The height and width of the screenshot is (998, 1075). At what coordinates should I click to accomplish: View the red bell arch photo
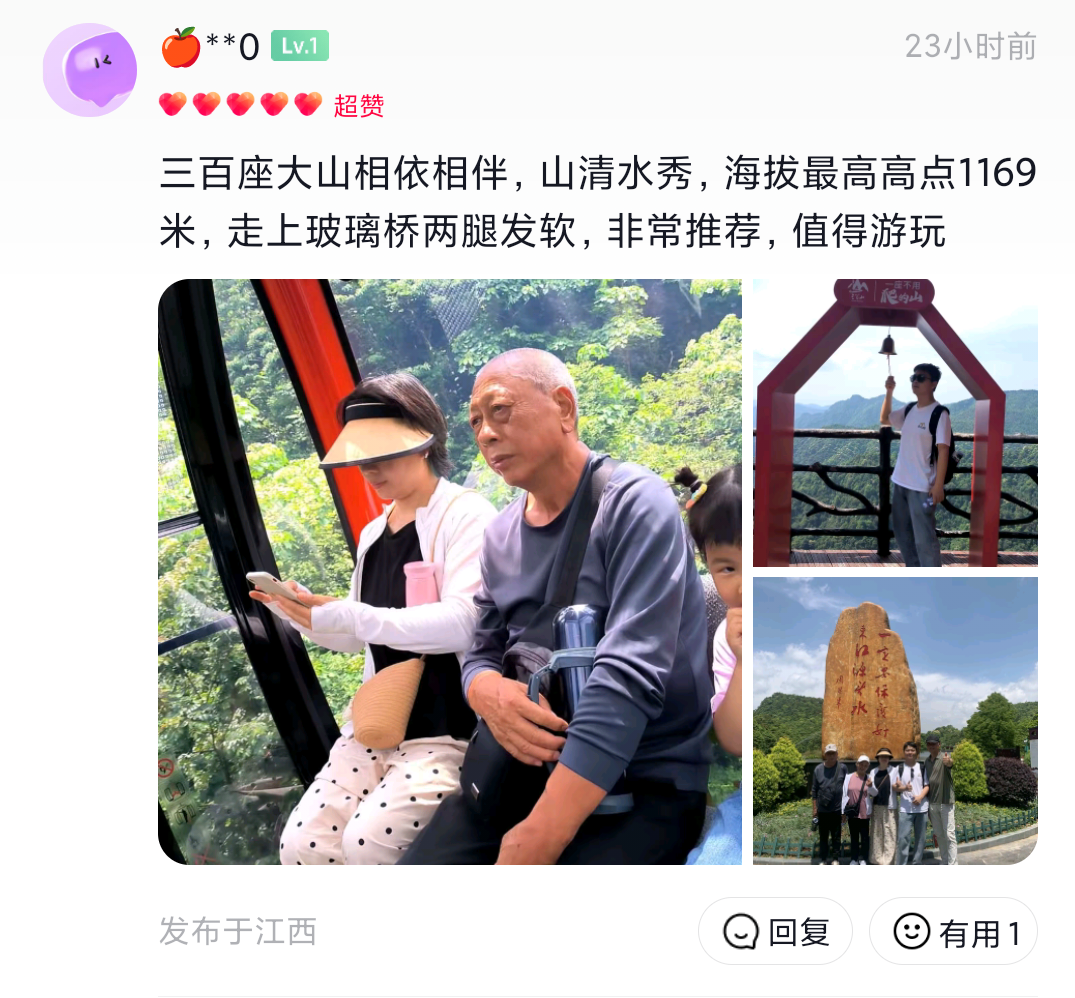point(895,423)
